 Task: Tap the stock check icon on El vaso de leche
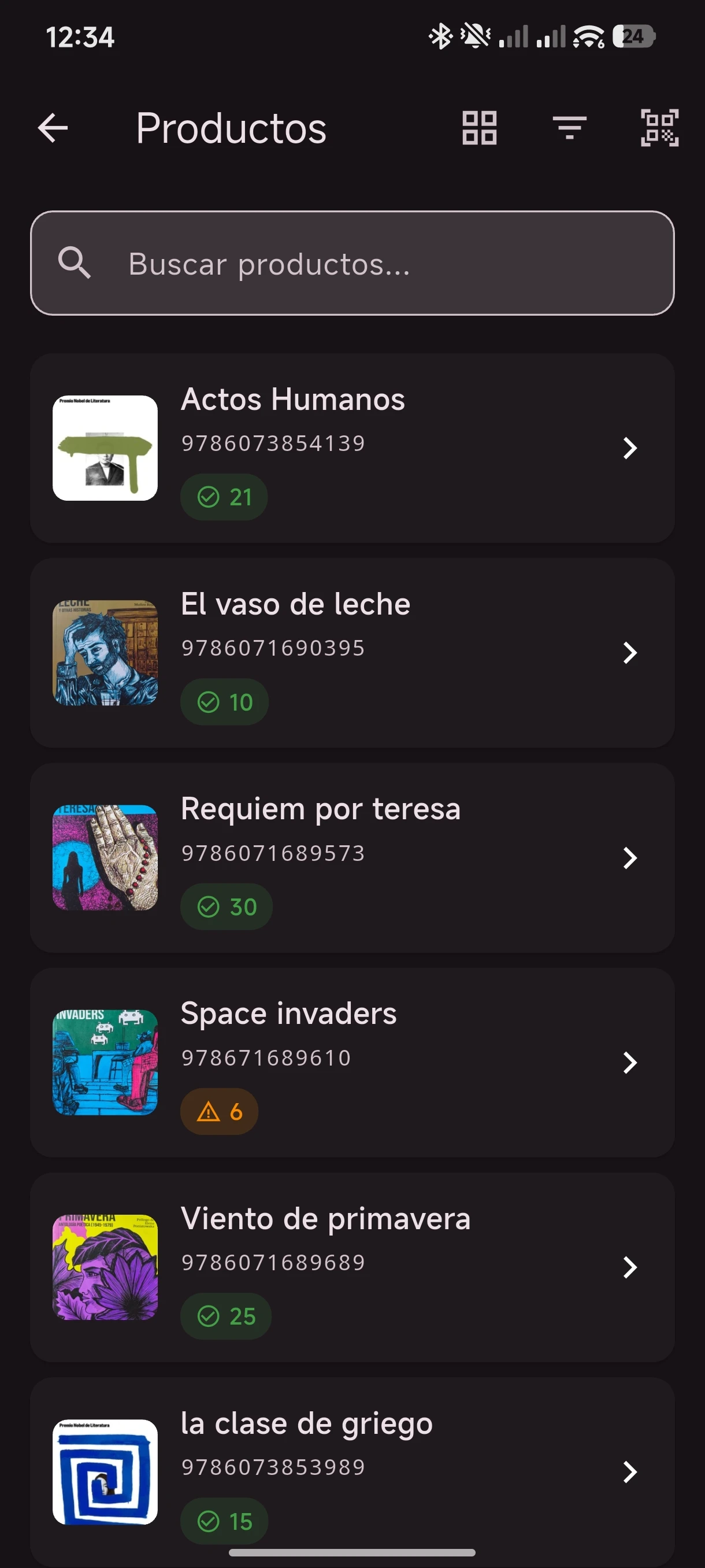click(209, 701)
